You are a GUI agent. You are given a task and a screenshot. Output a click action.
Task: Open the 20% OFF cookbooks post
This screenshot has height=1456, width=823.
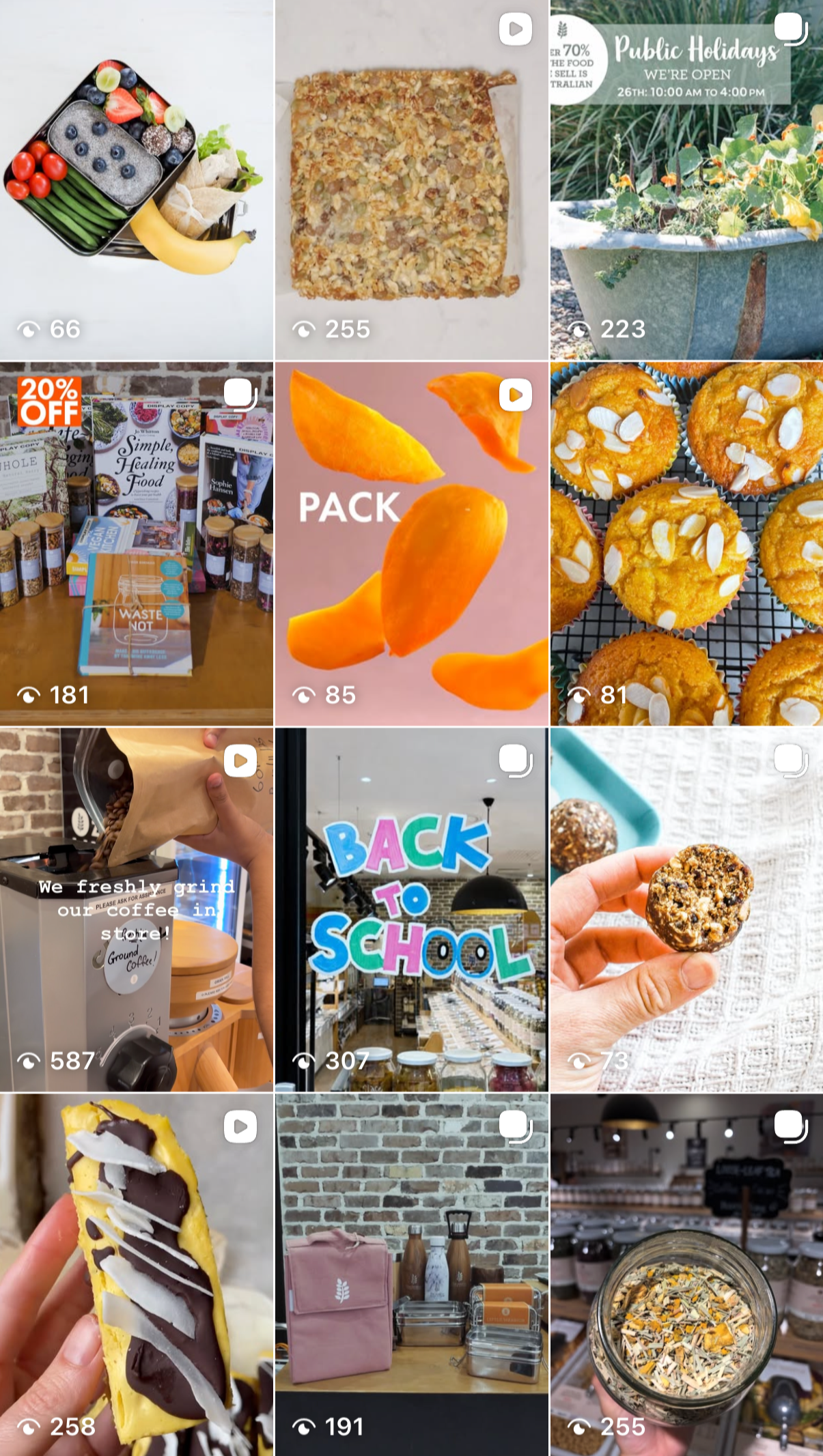click(137, 543)
